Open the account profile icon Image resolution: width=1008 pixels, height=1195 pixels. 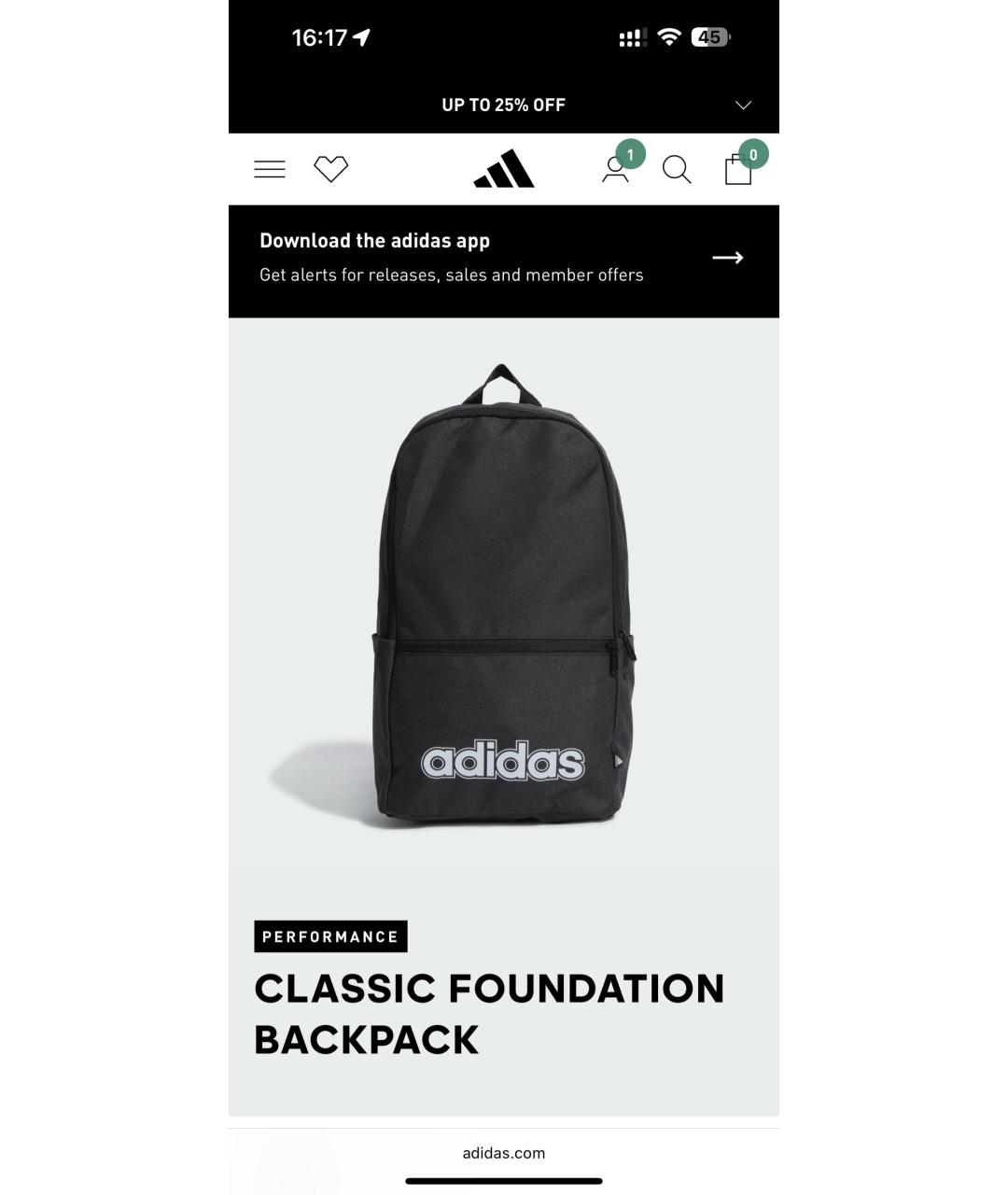(614, 172)
